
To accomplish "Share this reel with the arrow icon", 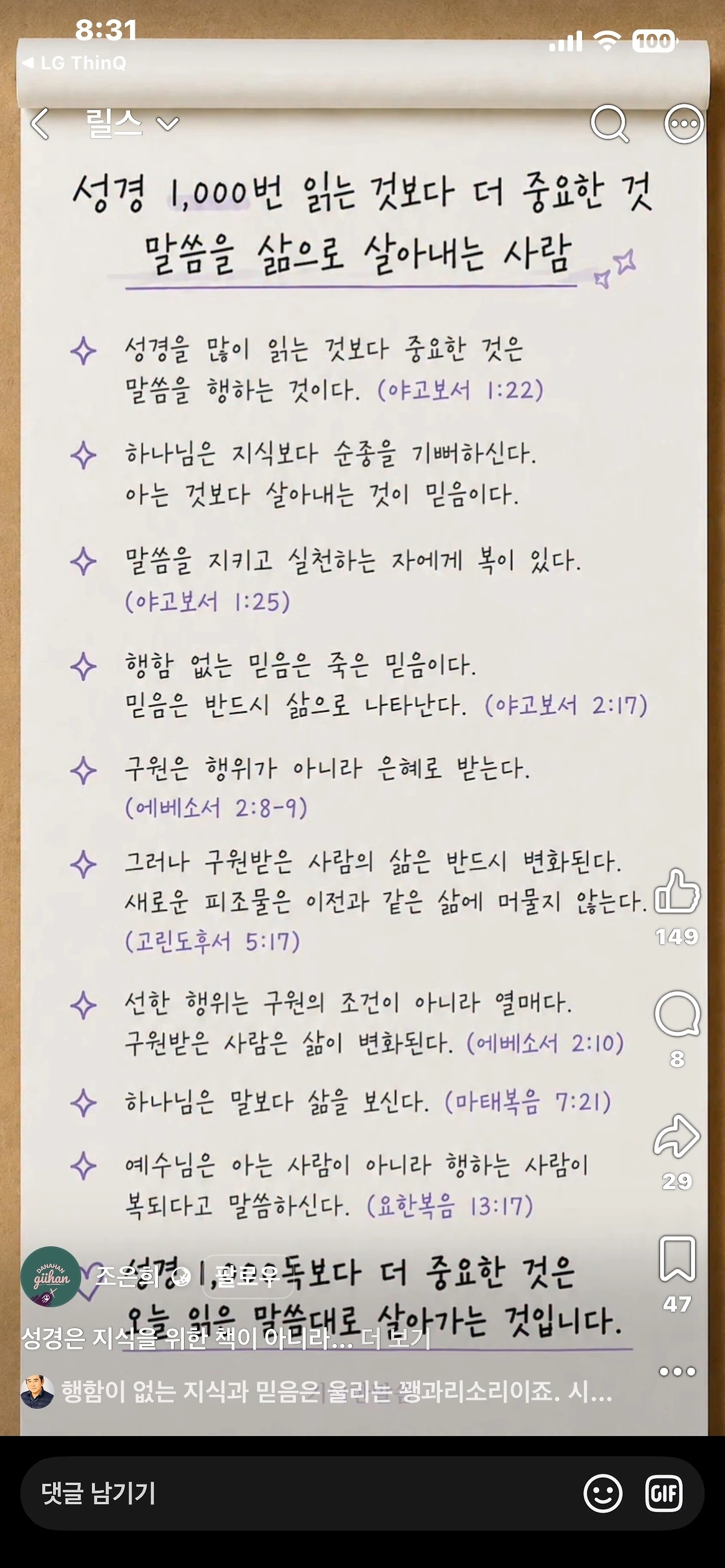I will pyautogui.click(x=677, y=1136).
